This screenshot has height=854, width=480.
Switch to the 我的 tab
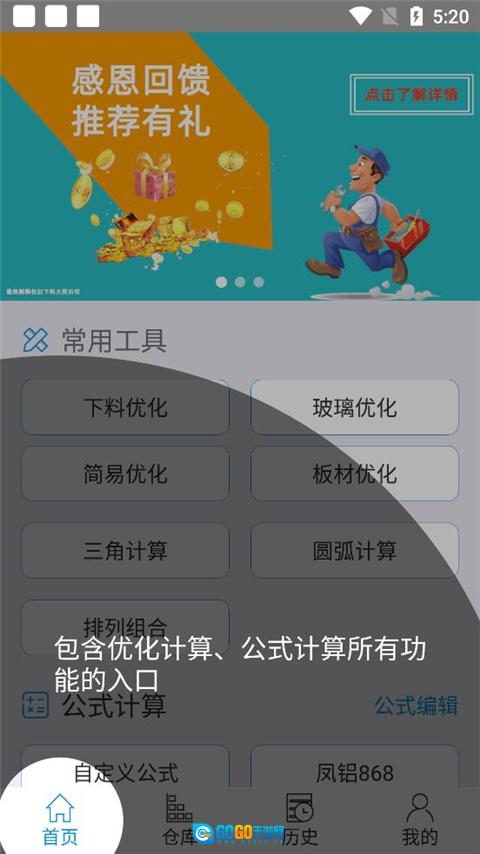click(420, 819)
